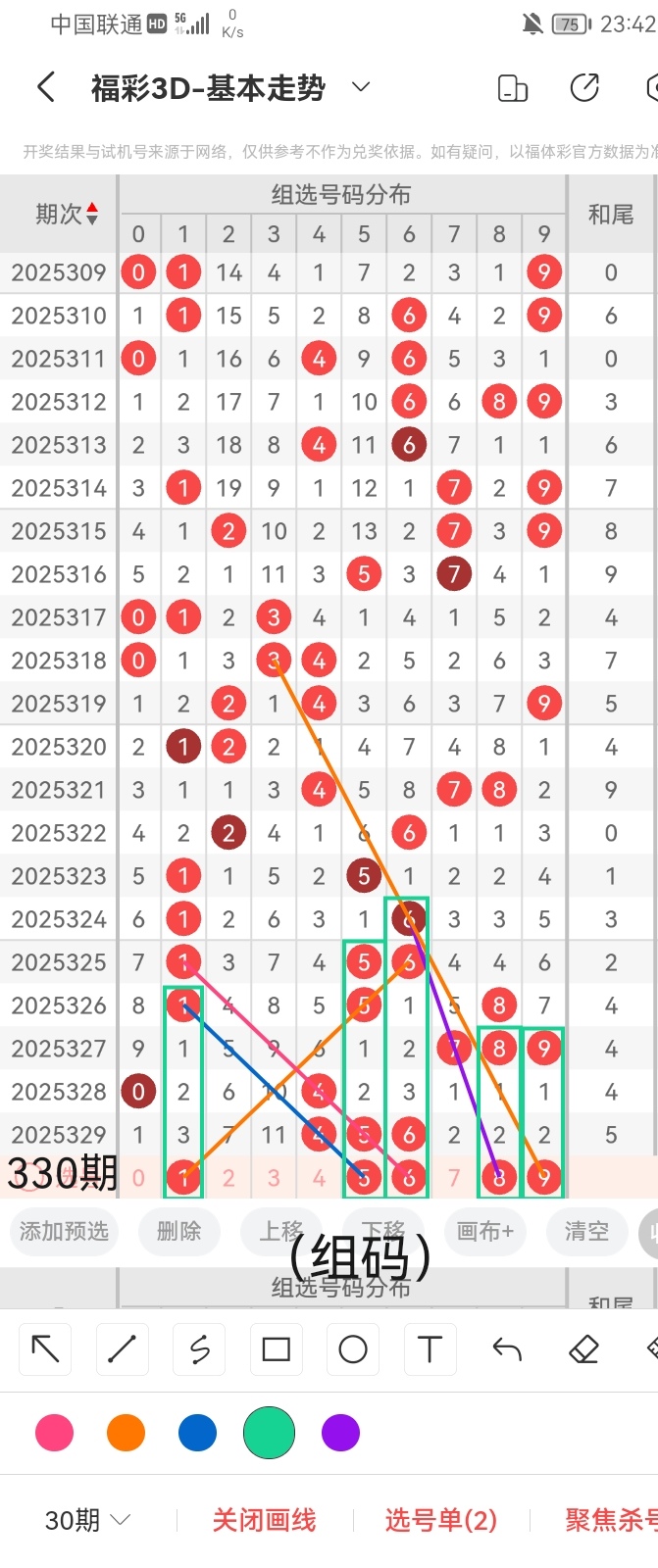Select the rectangle shape tool
The image size is (658, 1568).
277,1349
